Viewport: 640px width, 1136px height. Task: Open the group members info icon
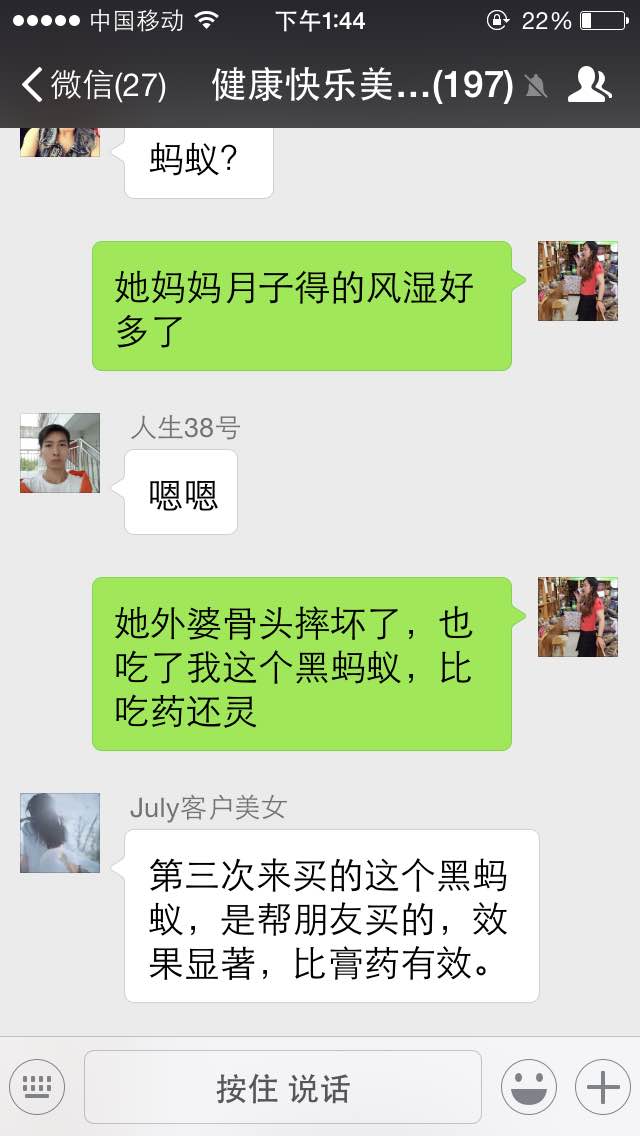tap(589, 85)
